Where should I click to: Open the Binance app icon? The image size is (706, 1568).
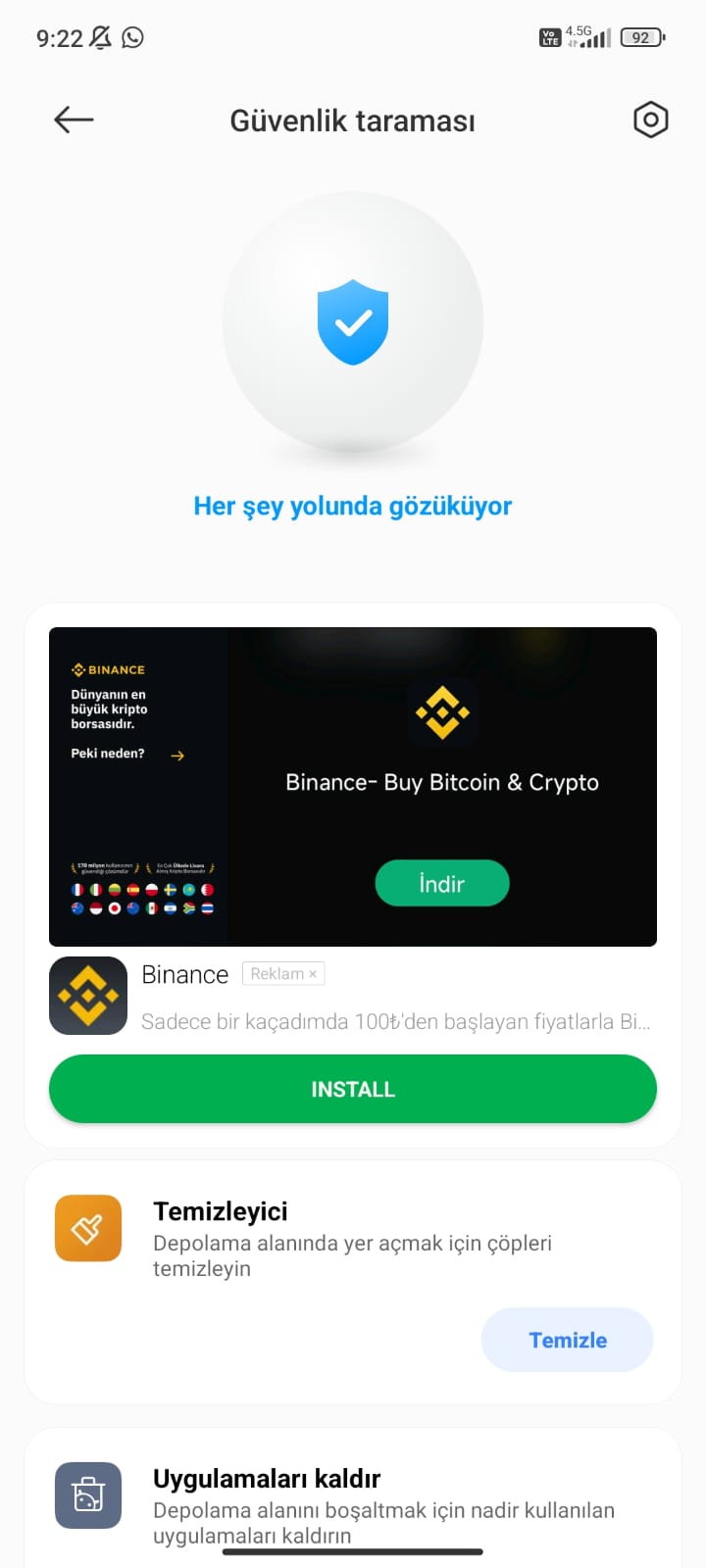click(88, 996)
